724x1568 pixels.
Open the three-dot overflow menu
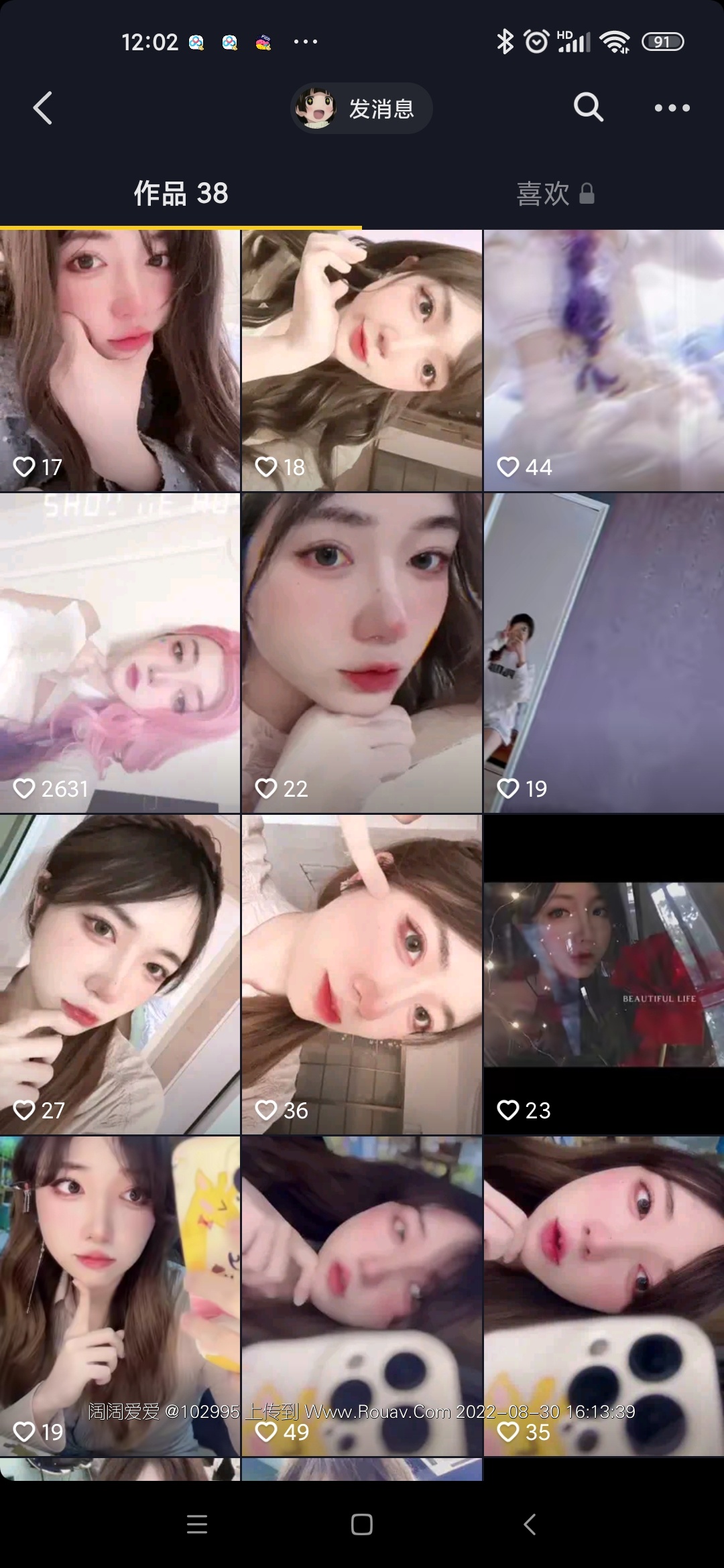coord(672,108)
